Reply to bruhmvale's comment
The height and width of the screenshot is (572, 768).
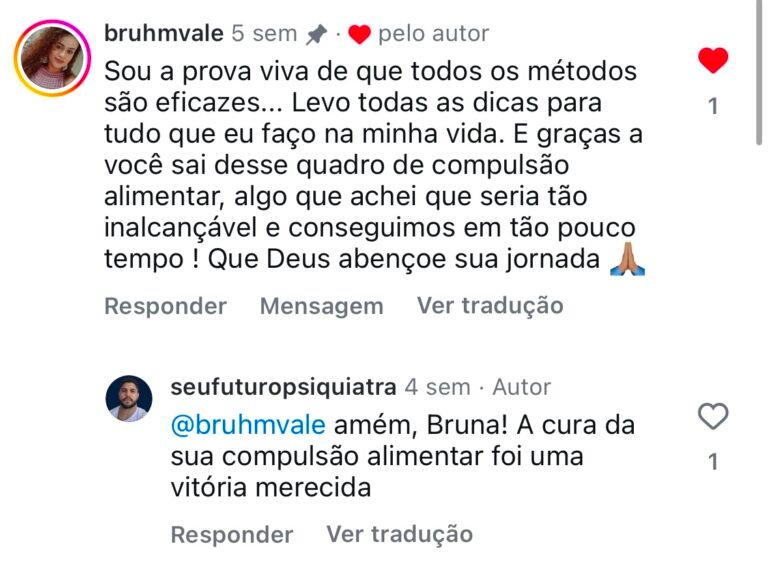(165, 306)
